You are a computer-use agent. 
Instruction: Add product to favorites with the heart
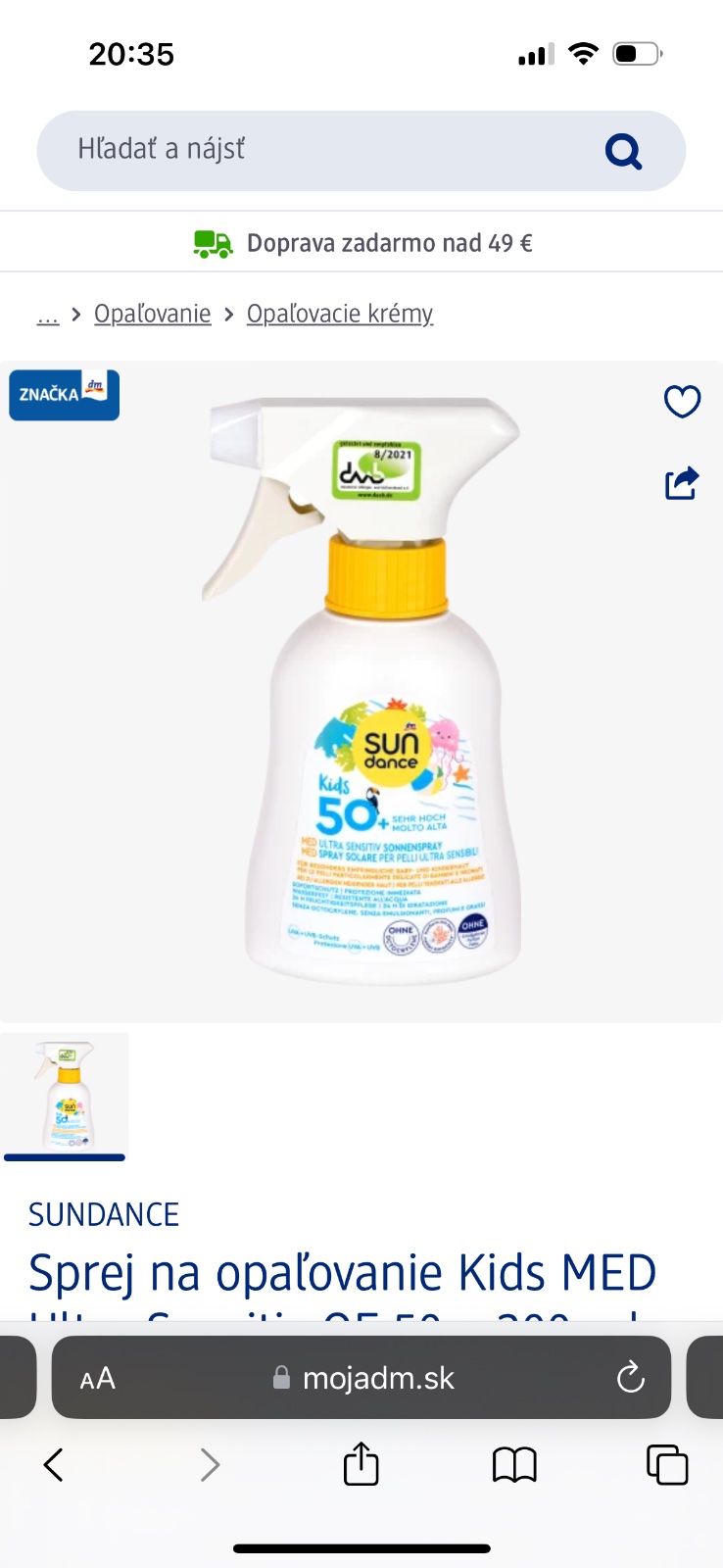(x=682, y=401)
